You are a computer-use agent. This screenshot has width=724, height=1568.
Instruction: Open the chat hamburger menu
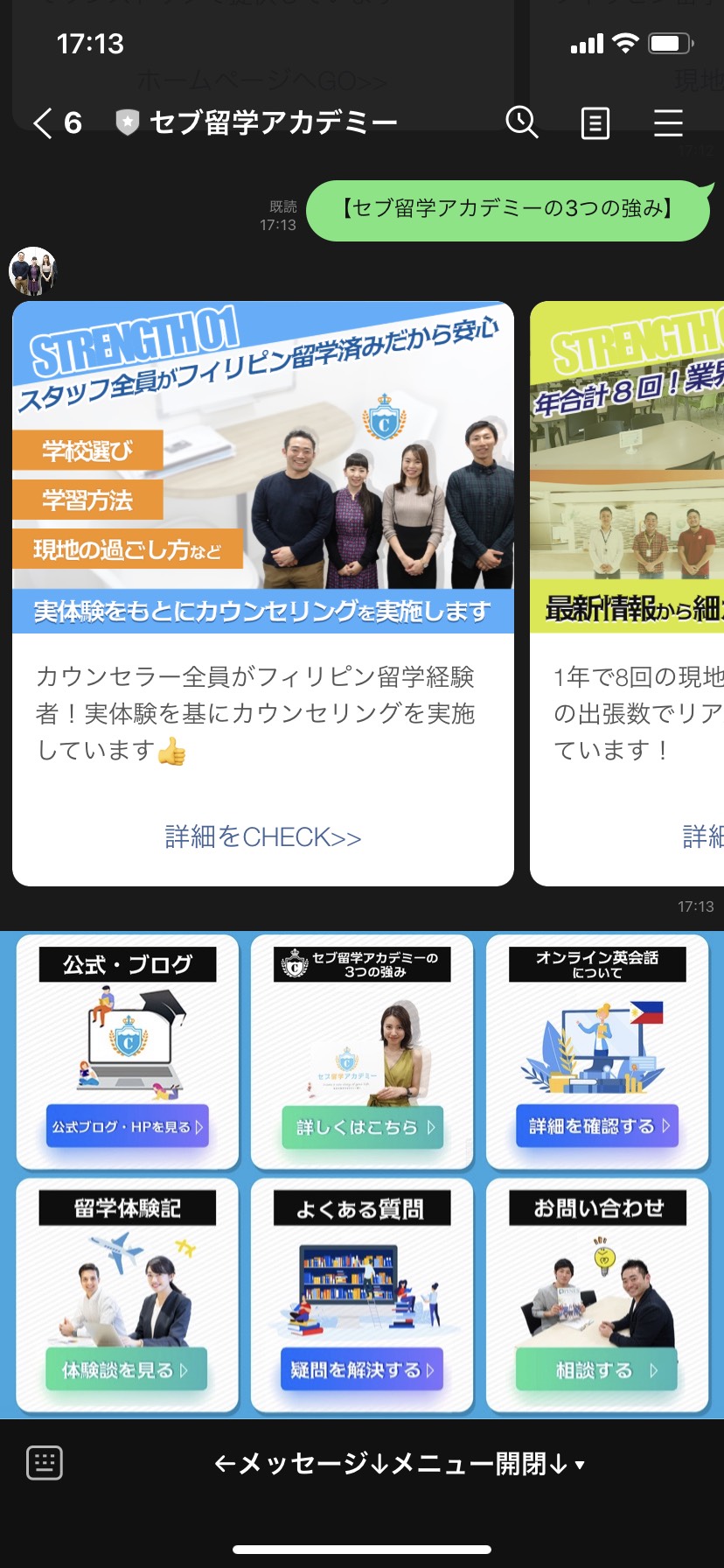click(668, 123)
